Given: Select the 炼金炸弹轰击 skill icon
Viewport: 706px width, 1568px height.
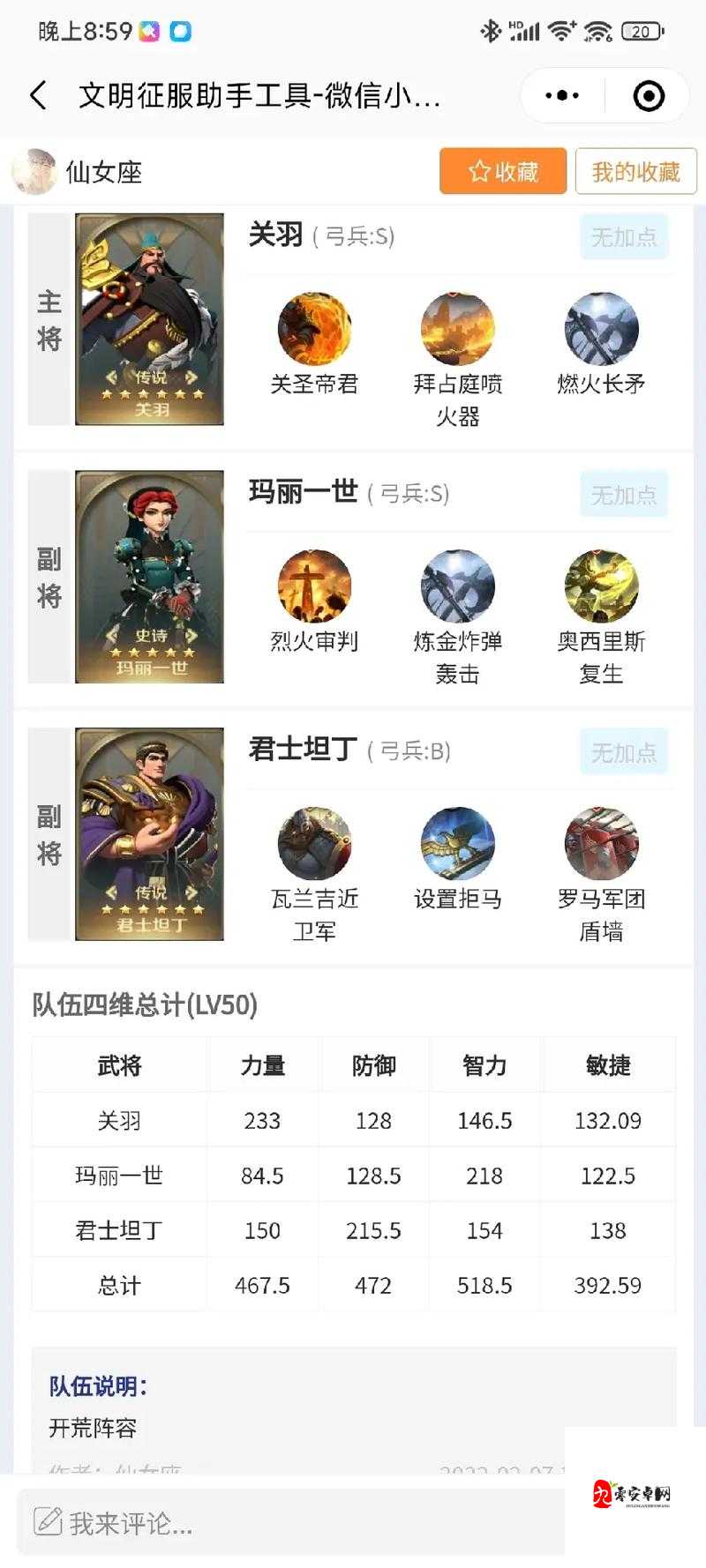Looking at the screenshot, I should point(457,586).
